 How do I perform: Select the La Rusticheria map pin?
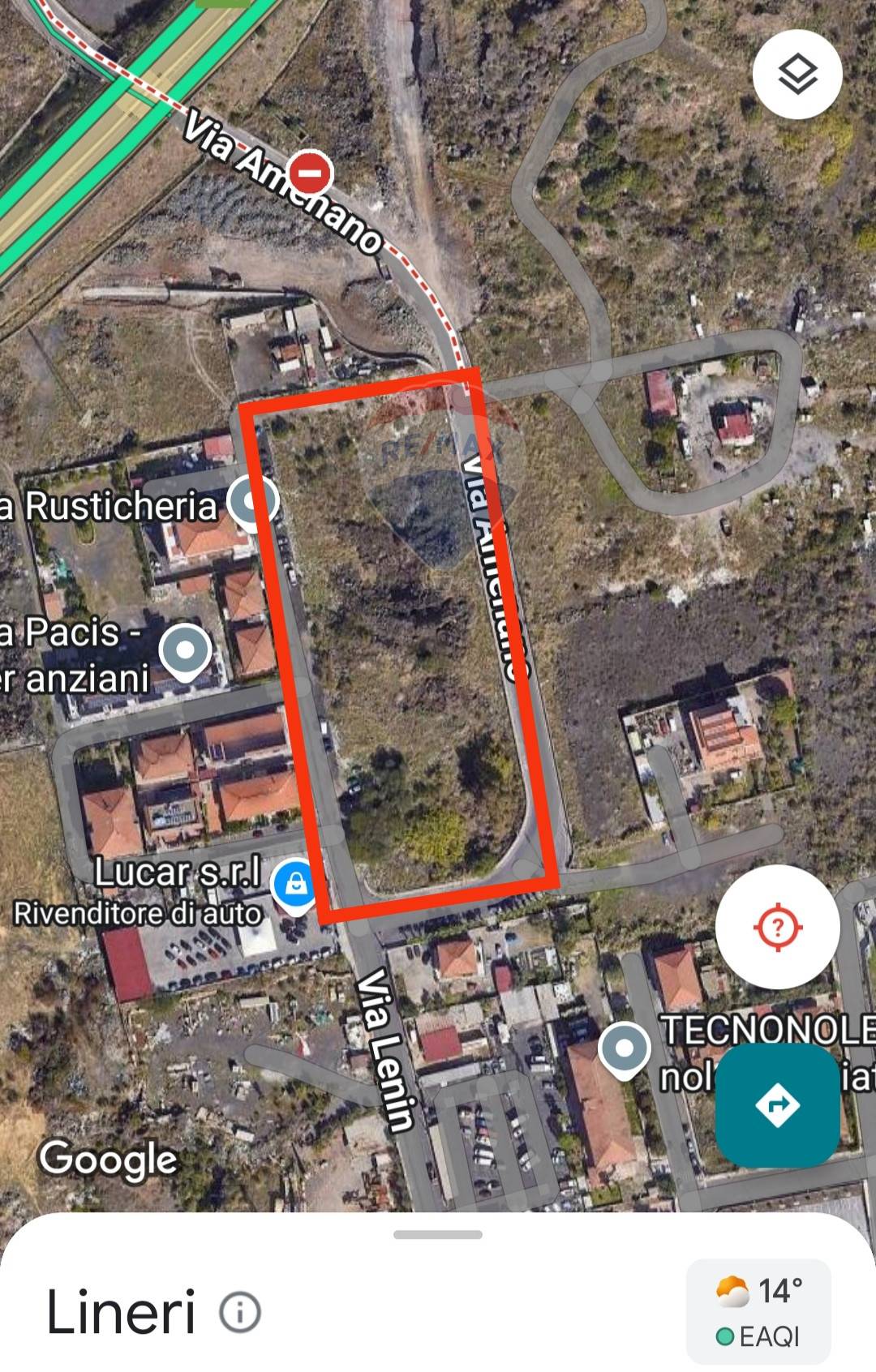[253, 502]
